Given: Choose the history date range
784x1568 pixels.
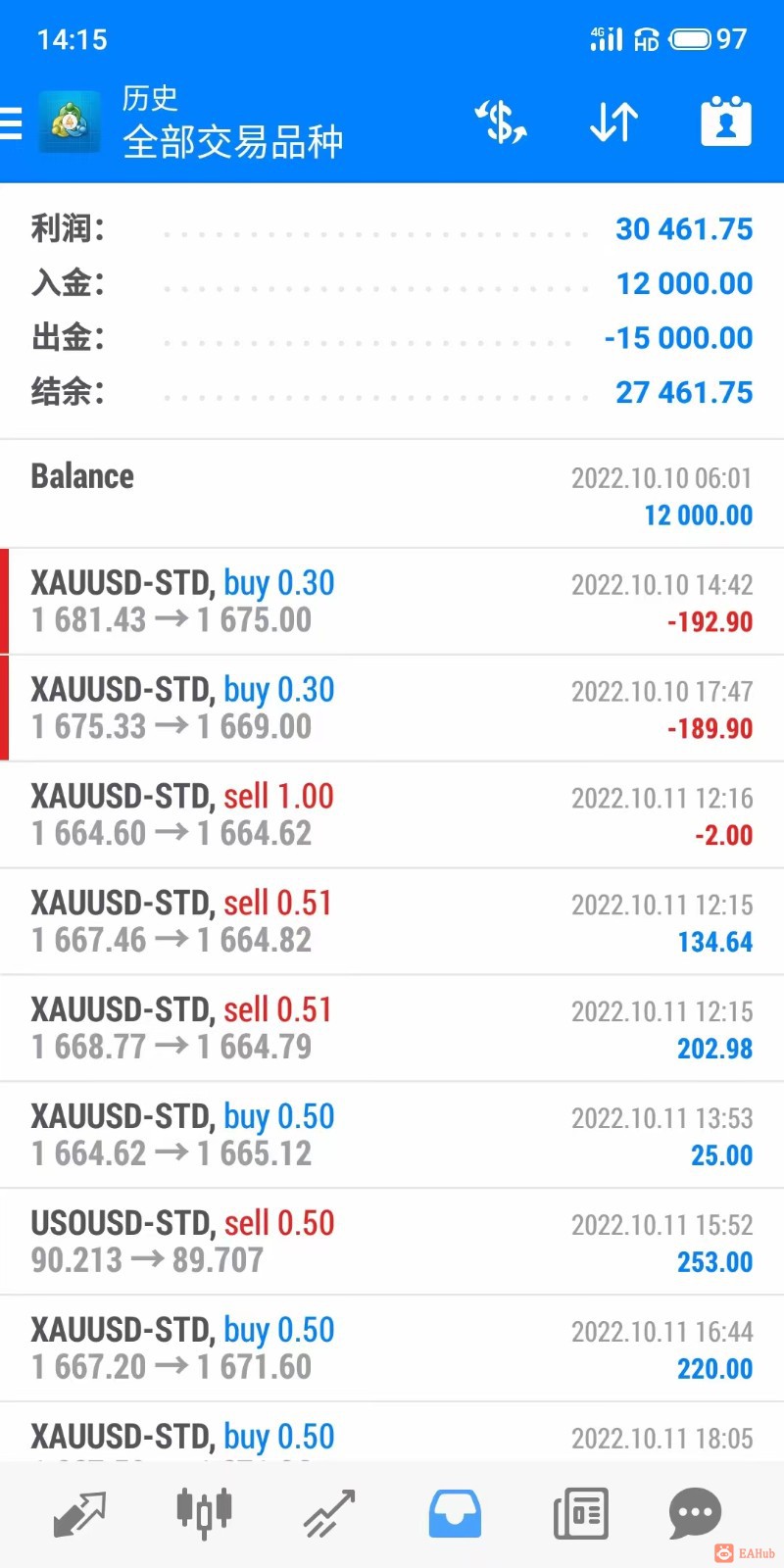Looking at the screenshot, I should pos(725,122).
